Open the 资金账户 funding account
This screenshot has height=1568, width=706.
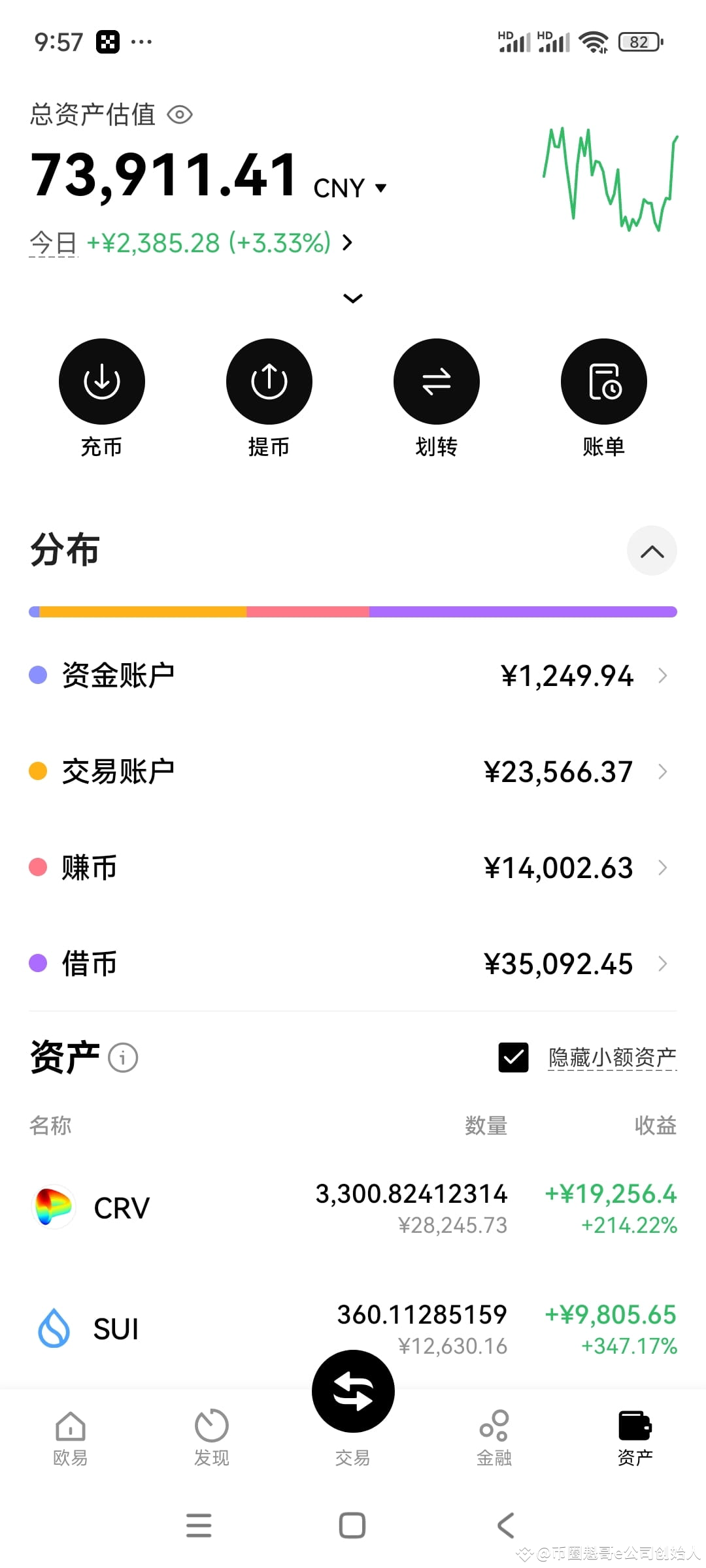click(353, 676)
